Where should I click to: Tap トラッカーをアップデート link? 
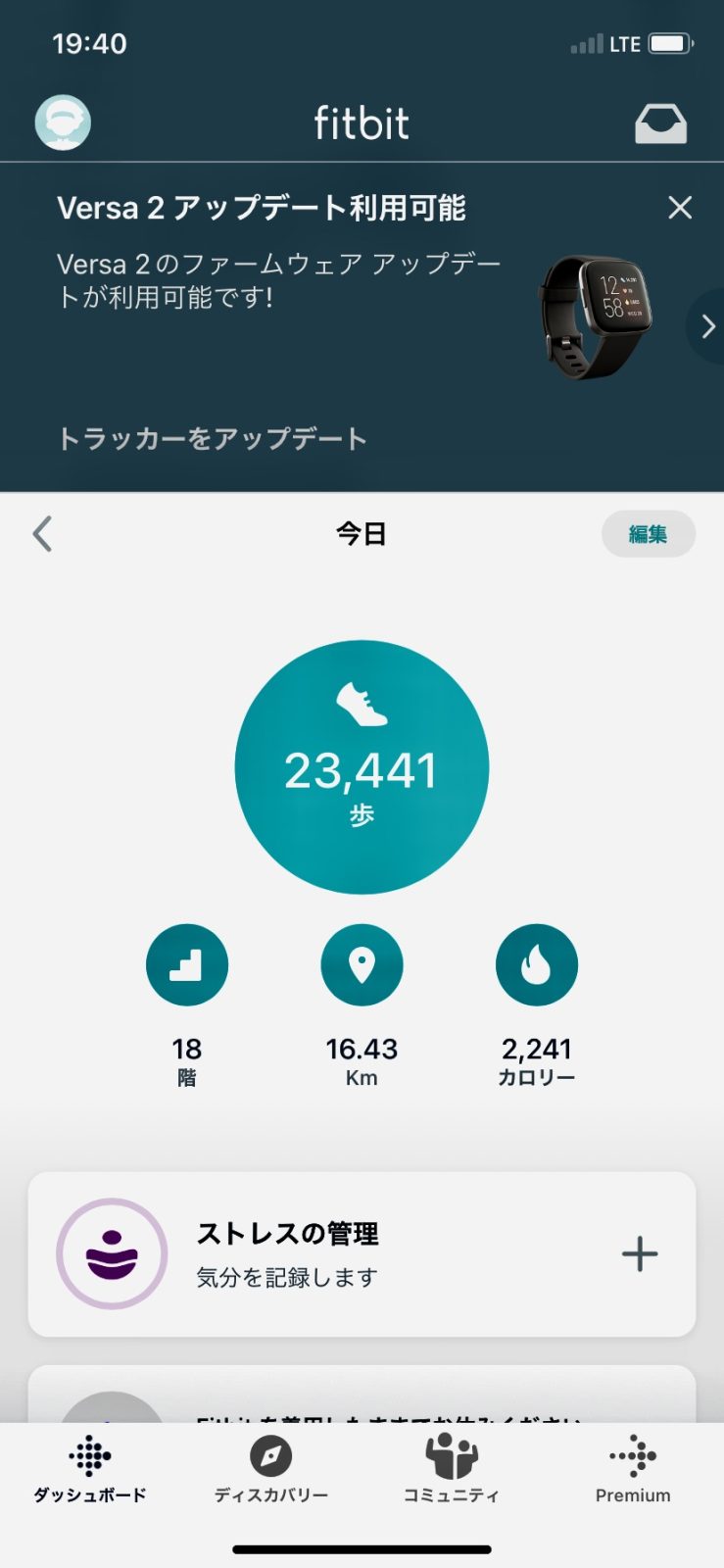point(213,438)
